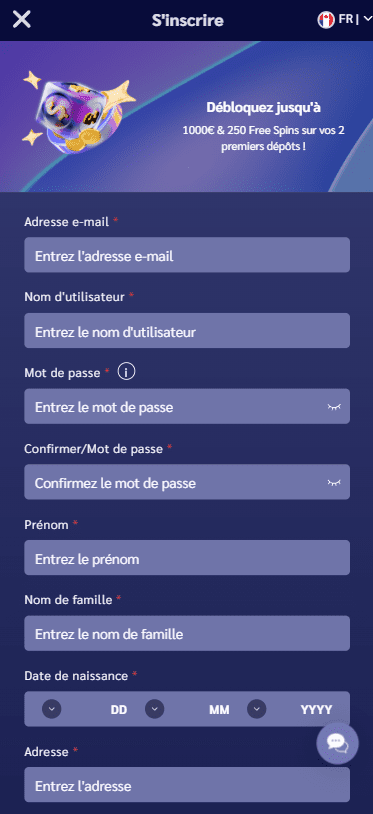
Task: Show the password in Mot de passe field
Action: coord(334,407)
